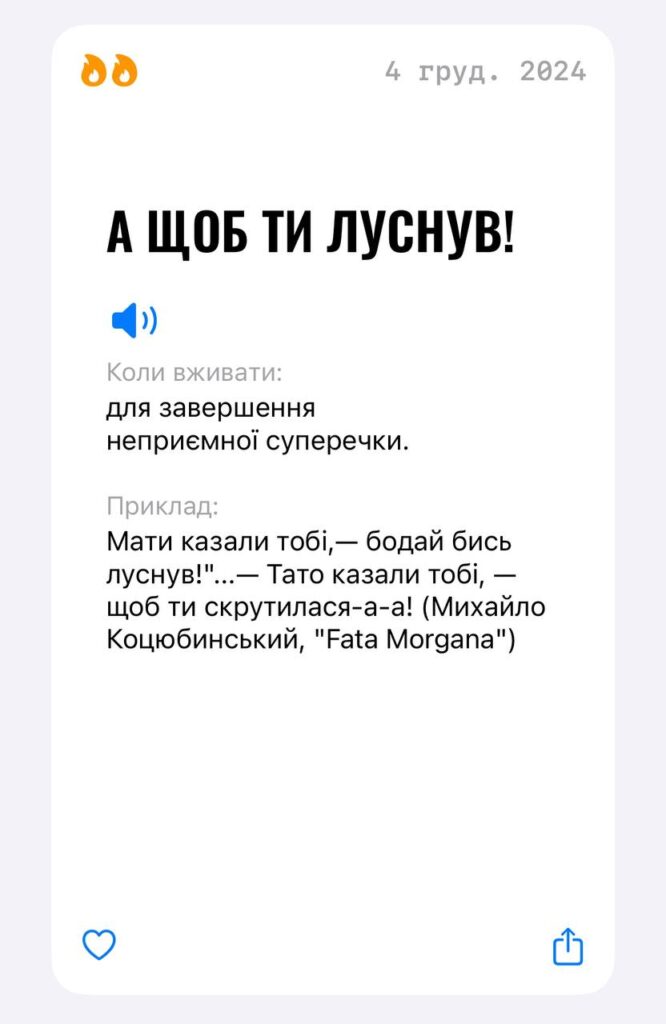This screenshot has width=666, height=1024.
Task: Play the pronunciation audio for the phrase
Action: (x=133, y=321)
